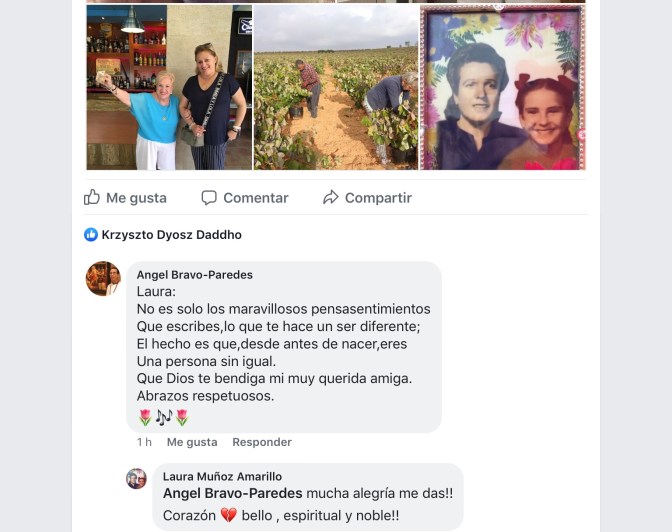Image resolution: width=672 pixels, height=532 pixels.
Task: Open photo of two women at bar
Action: tap(168, 87)
